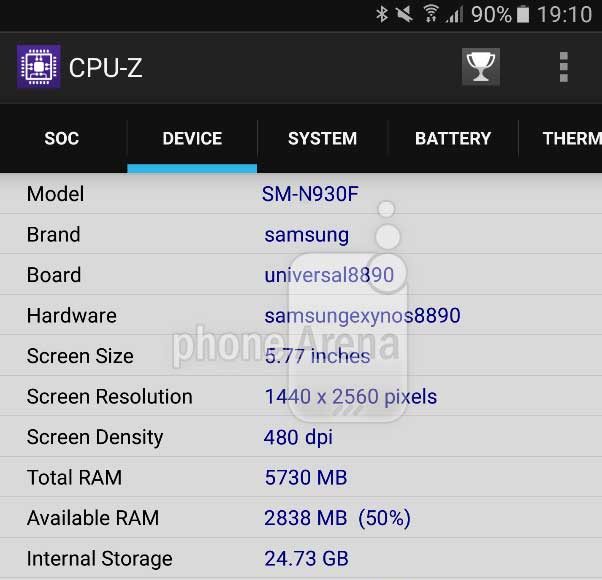Viewport: 602px width, 580px height.
Task: Open the trophy validation icon
Action: tap(481, 66)
